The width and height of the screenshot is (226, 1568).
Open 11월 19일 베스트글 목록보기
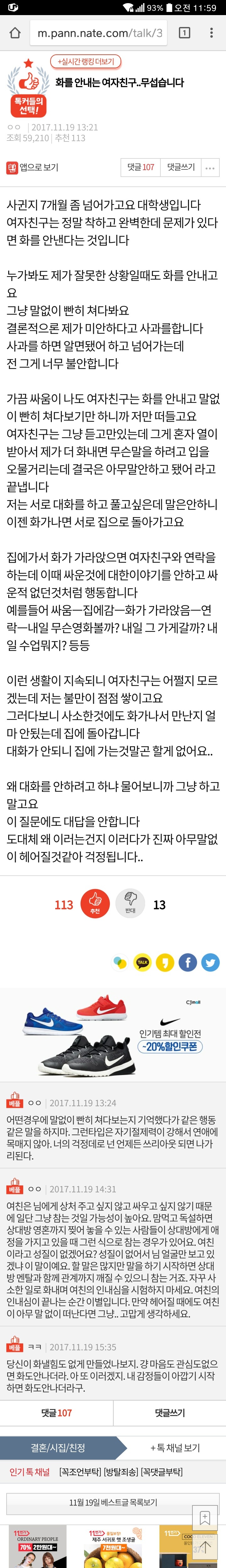point(113,1502)
